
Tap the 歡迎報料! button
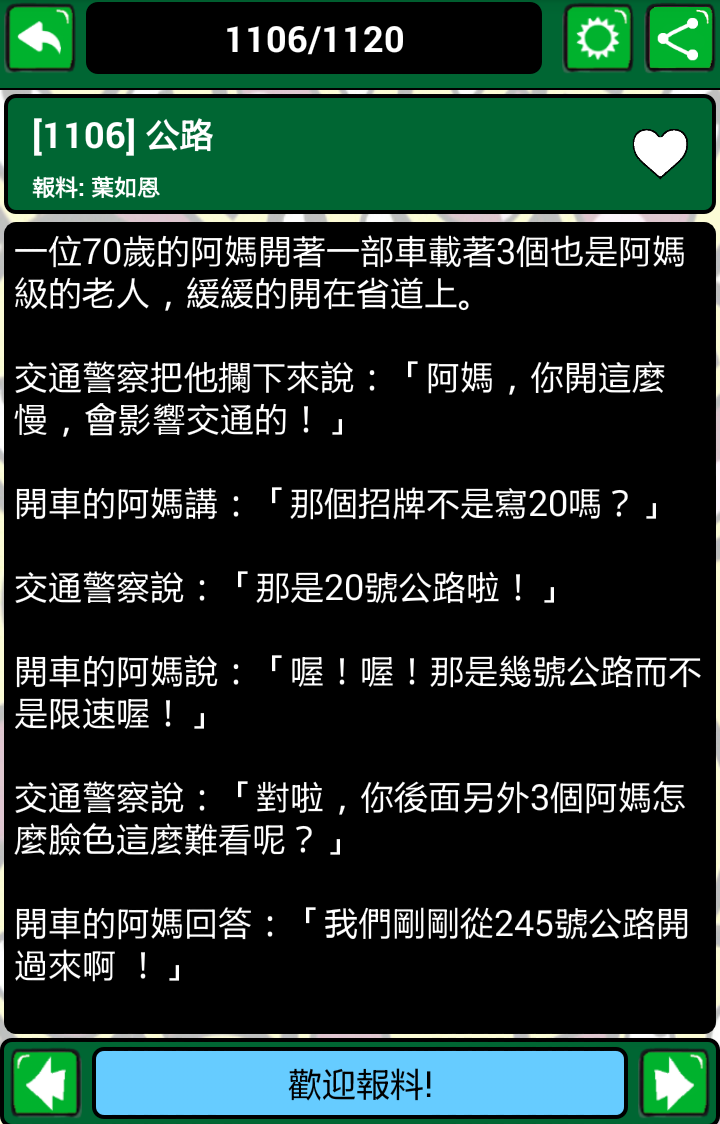pyautogui.click(x=360, y=1084)
